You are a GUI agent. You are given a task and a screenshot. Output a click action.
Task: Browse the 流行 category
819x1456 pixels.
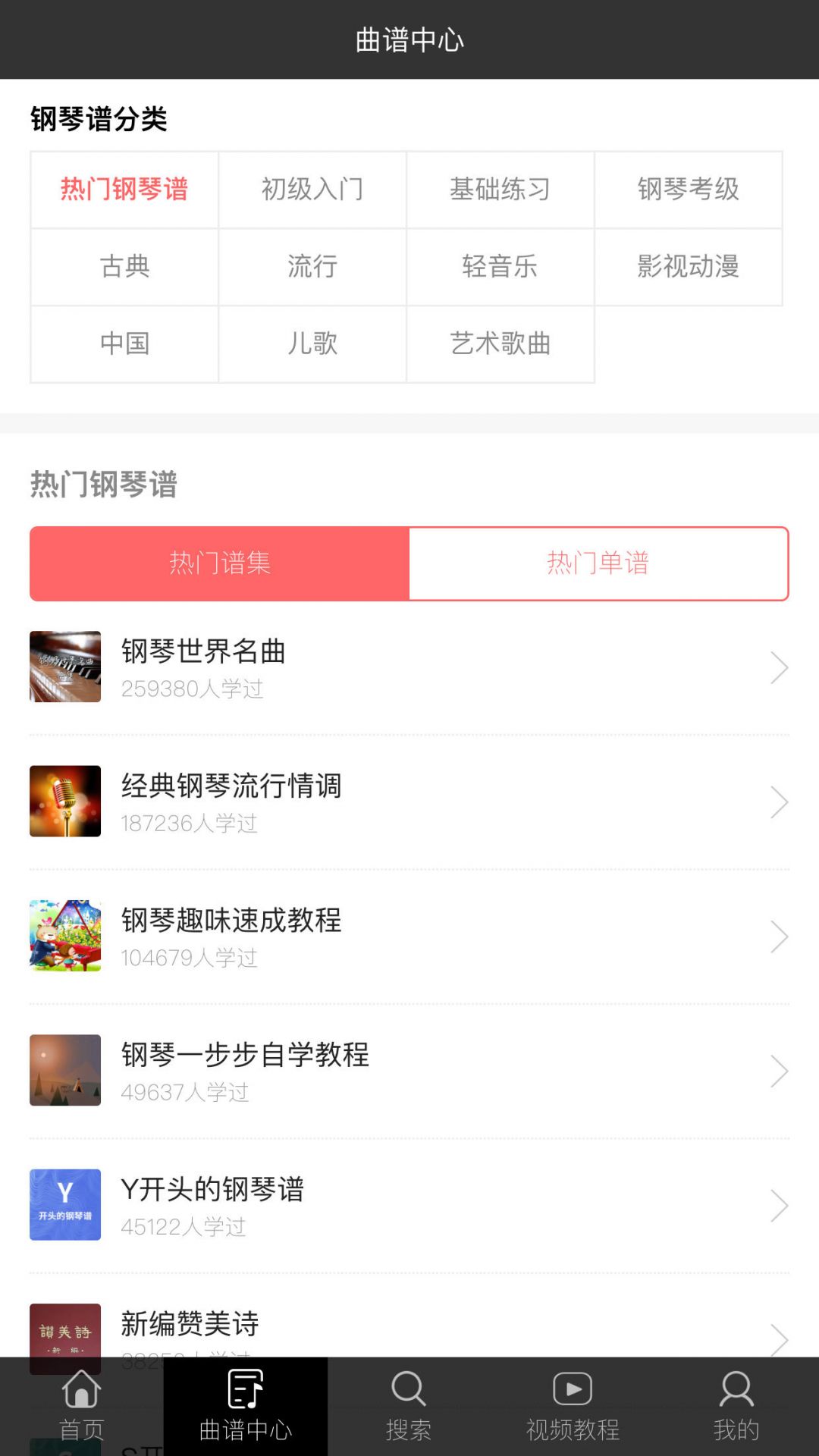[x=312, y=267]
